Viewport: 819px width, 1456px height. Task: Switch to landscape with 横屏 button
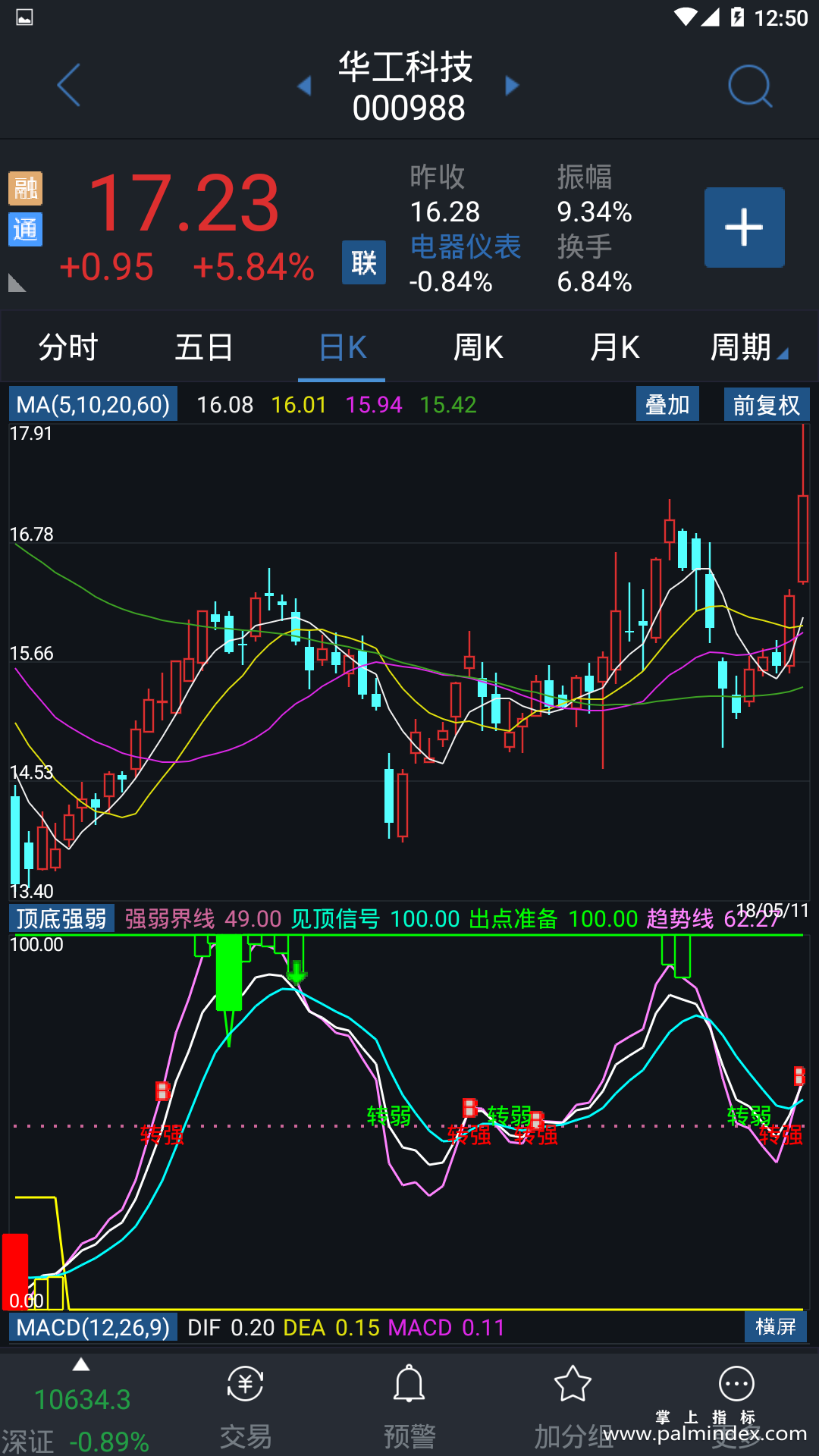coord(775,1326)
